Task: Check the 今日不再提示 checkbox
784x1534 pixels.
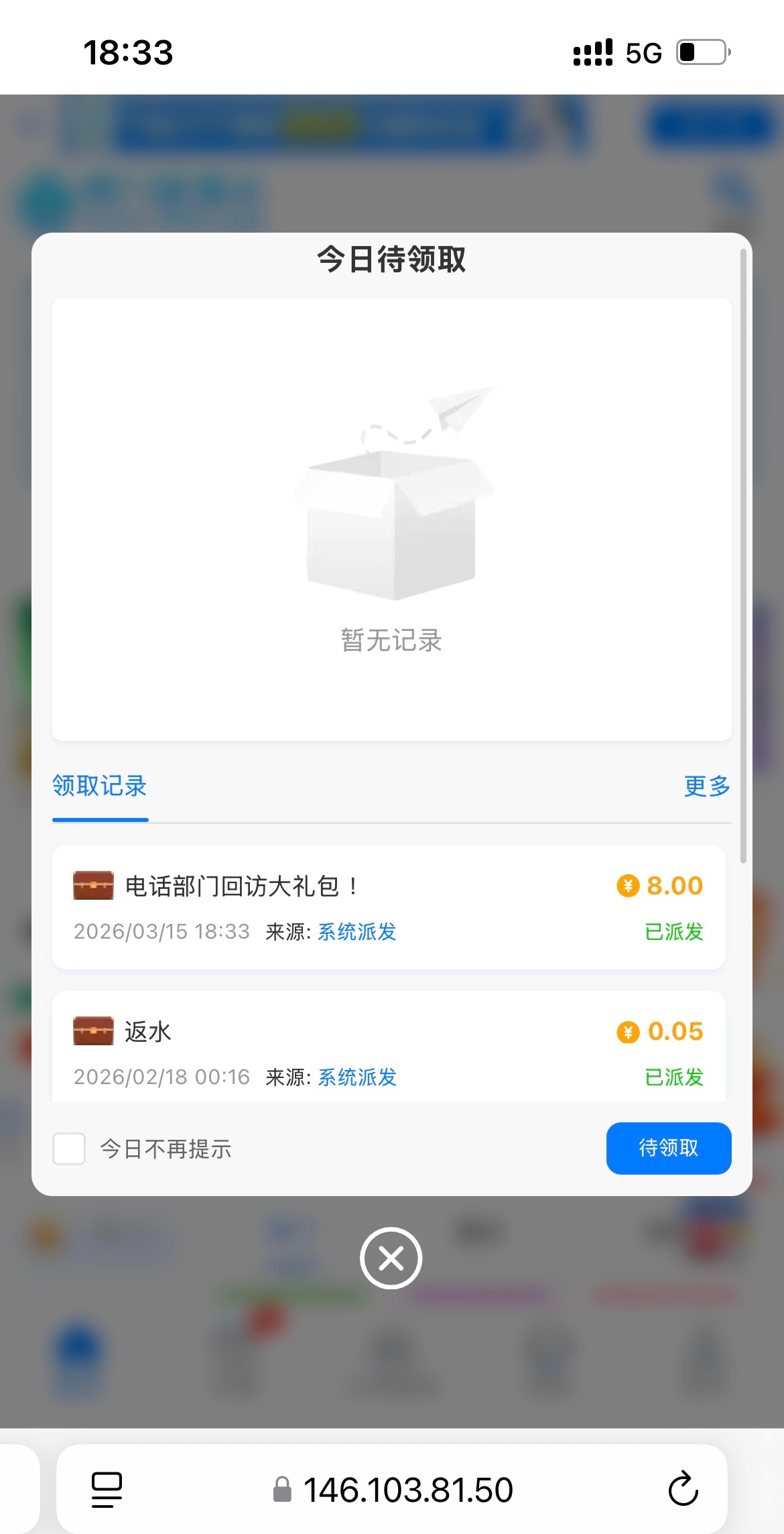Action: pyautogui.click(x=69, y=1149)
